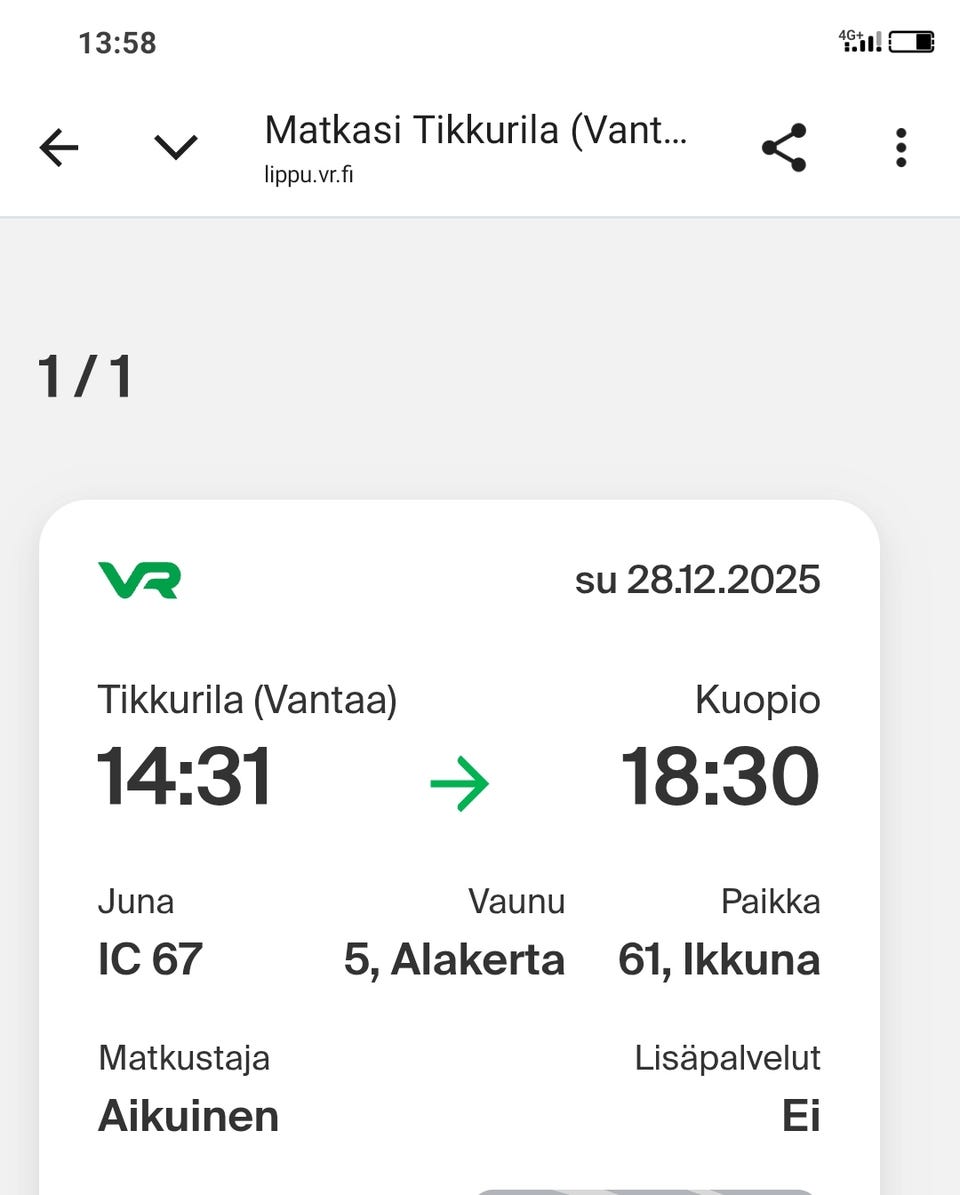Open the share icon in the top bar
The width and height of the screenshot is (960, 1195).
(x=783, y=146)
